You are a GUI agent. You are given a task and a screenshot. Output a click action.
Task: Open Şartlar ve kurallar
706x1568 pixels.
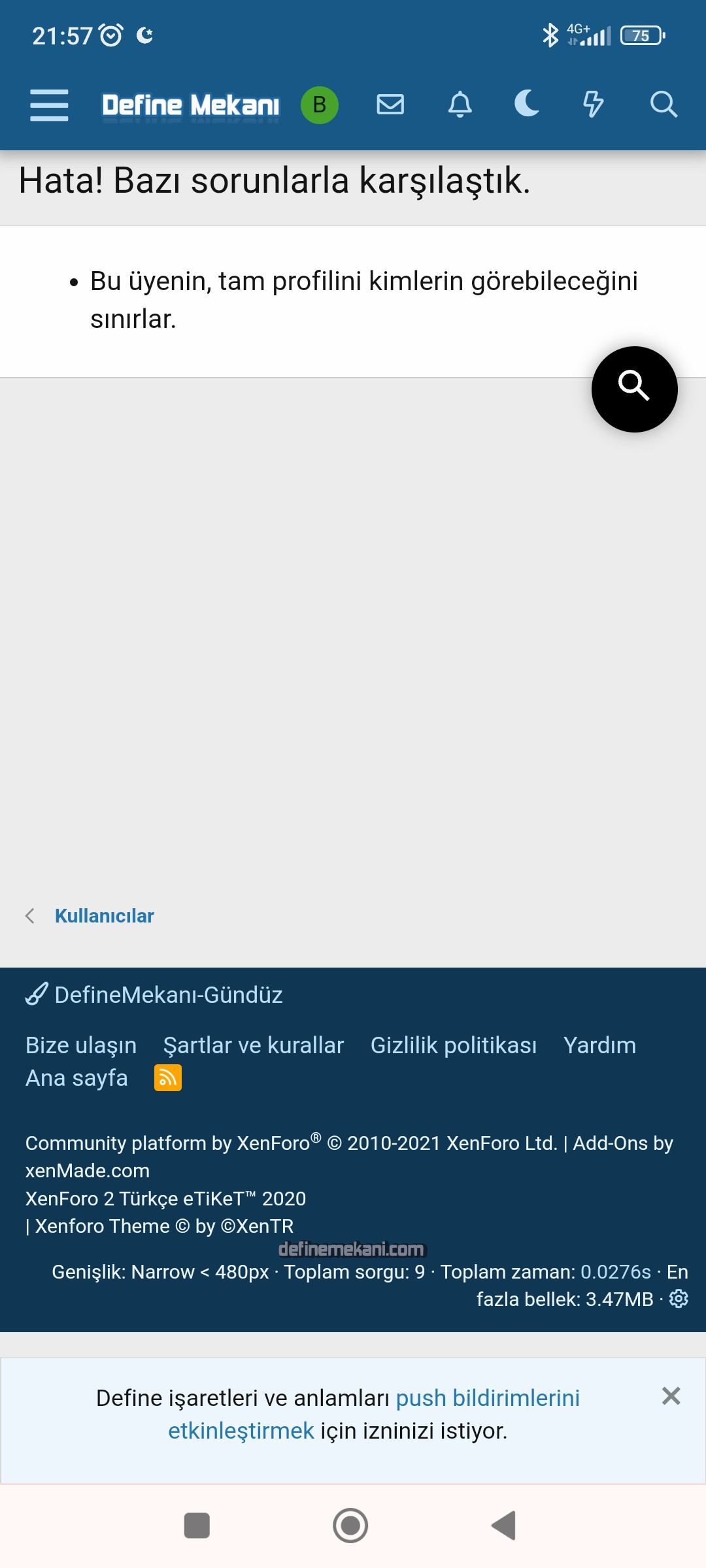coord(253,1045)
